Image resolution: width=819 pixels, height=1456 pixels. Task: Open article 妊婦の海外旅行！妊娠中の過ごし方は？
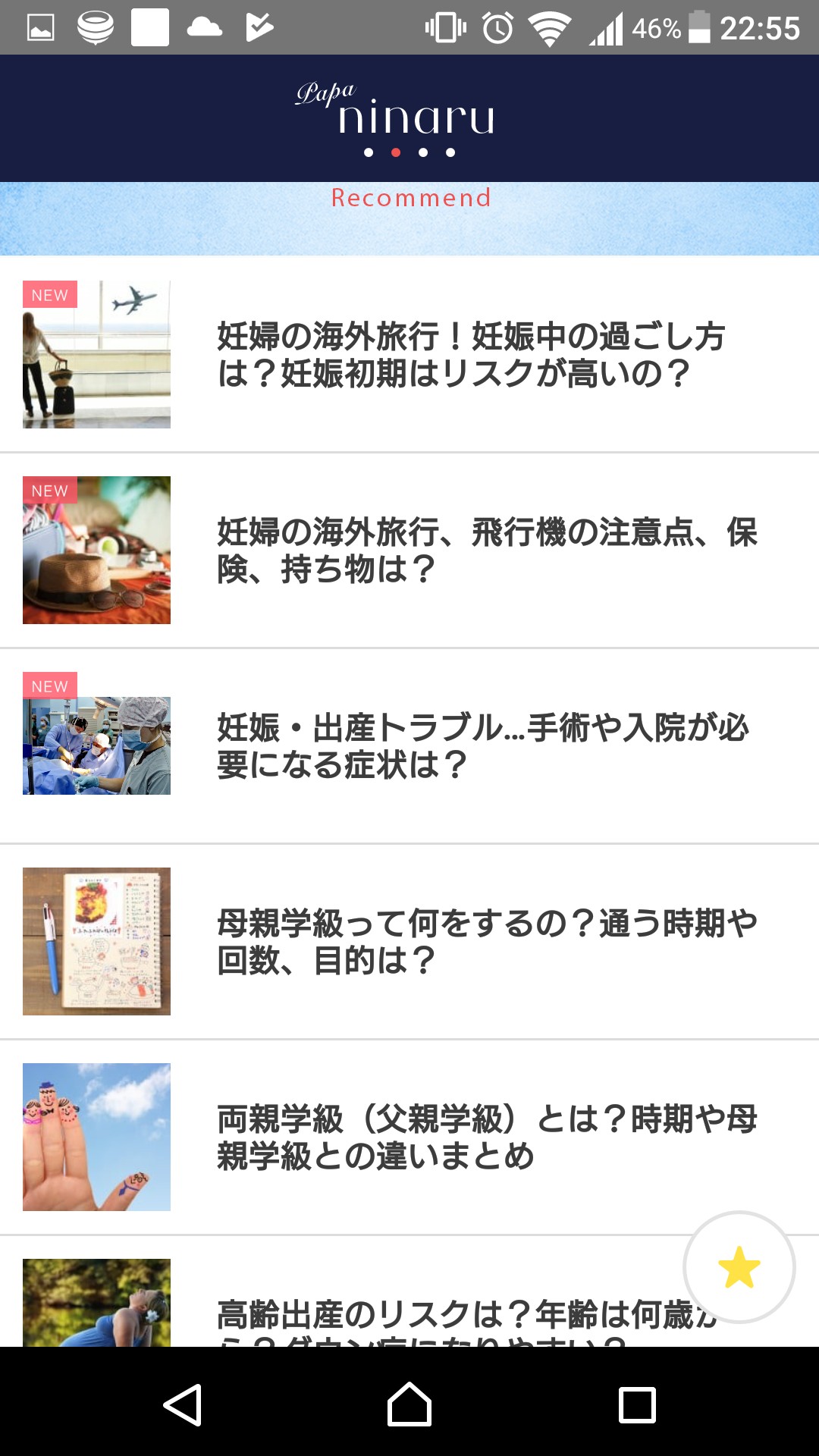[470, 355]
